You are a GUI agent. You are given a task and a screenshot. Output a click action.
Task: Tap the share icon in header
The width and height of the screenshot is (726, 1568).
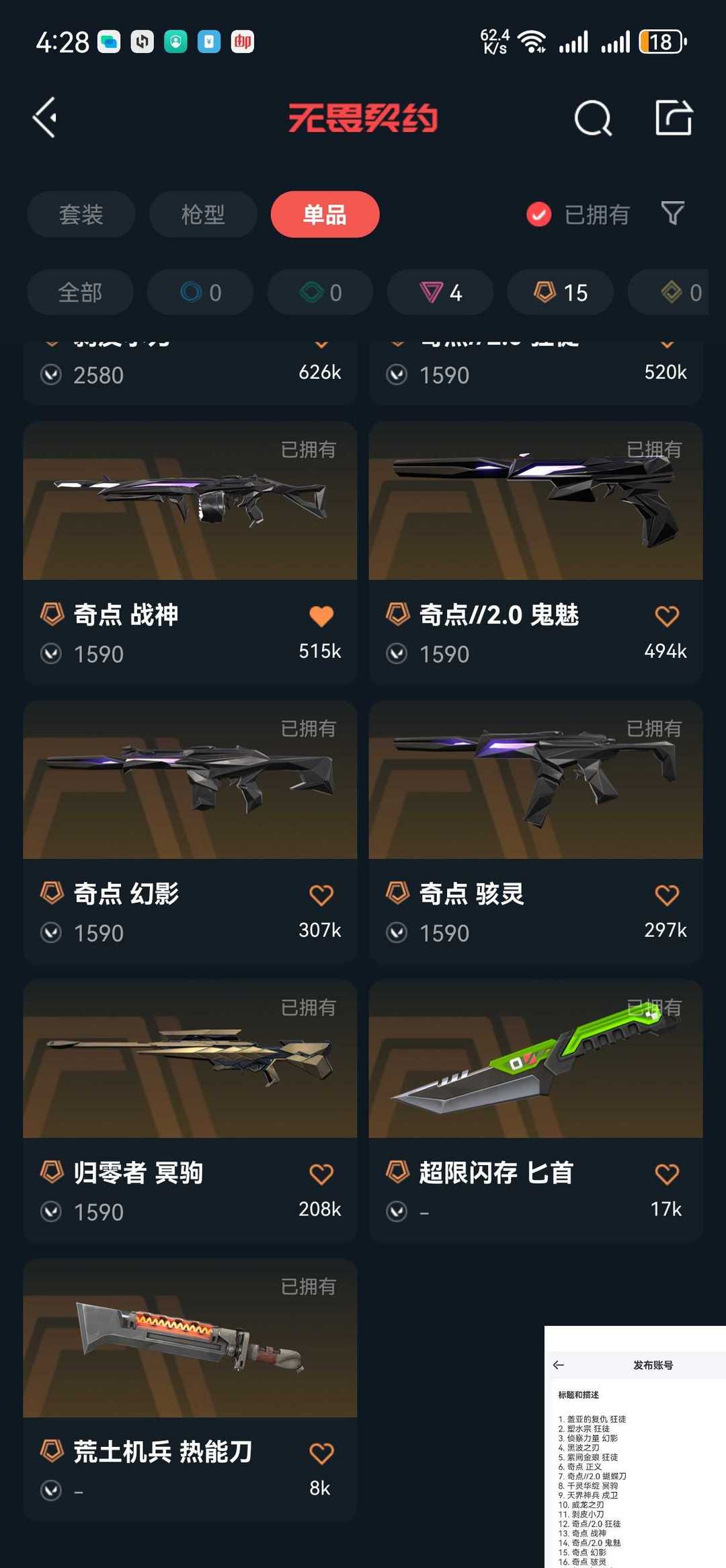(674, 118)
